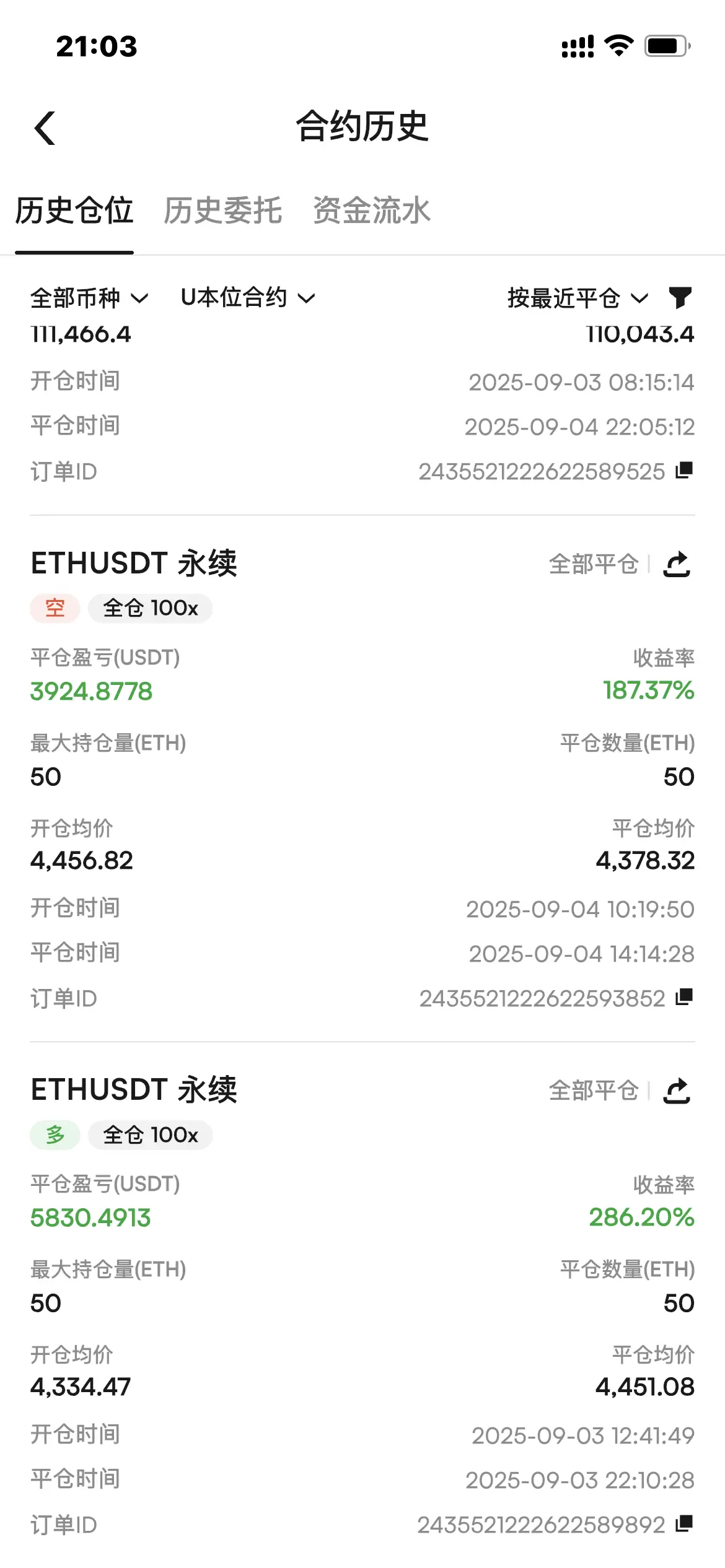Switch to the 历史委托 tab

(223, 211)
